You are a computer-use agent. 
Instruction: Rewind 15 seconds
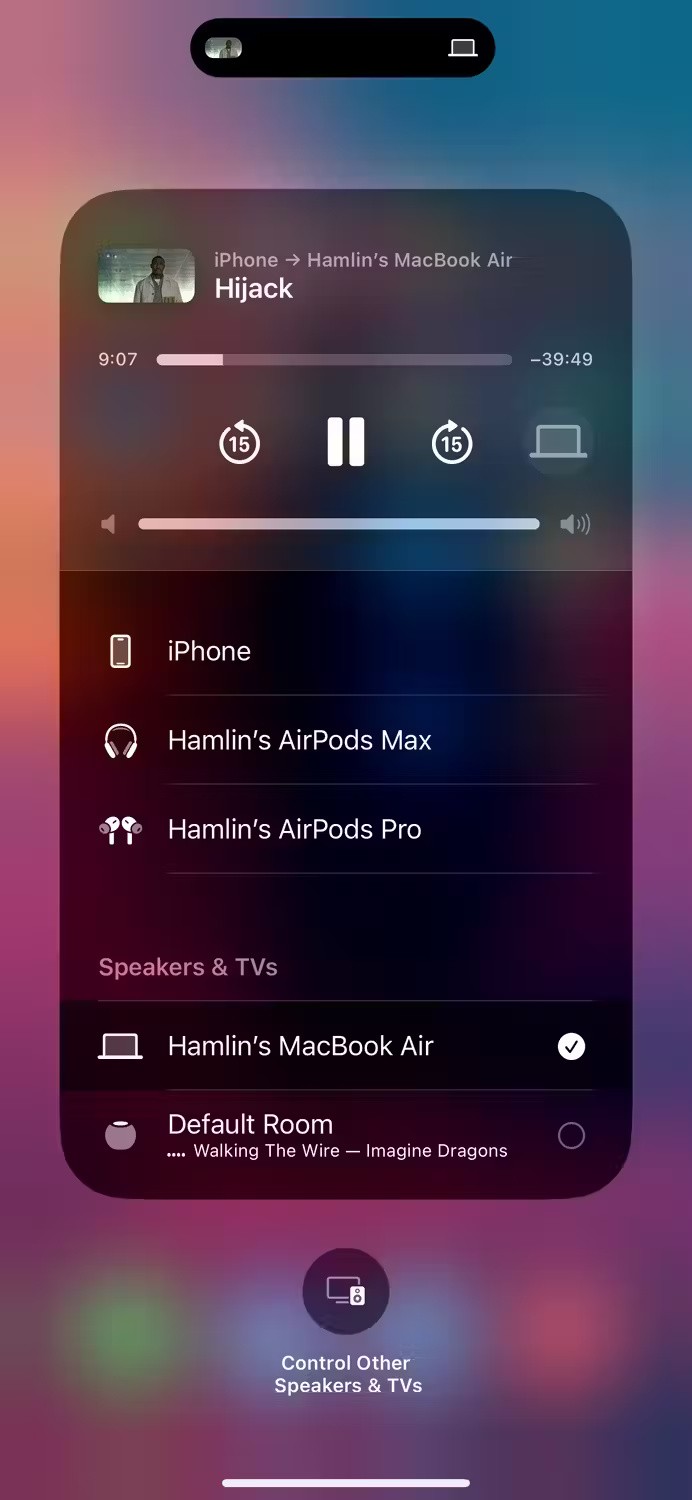pyautogui.click(x=240, y=443)
